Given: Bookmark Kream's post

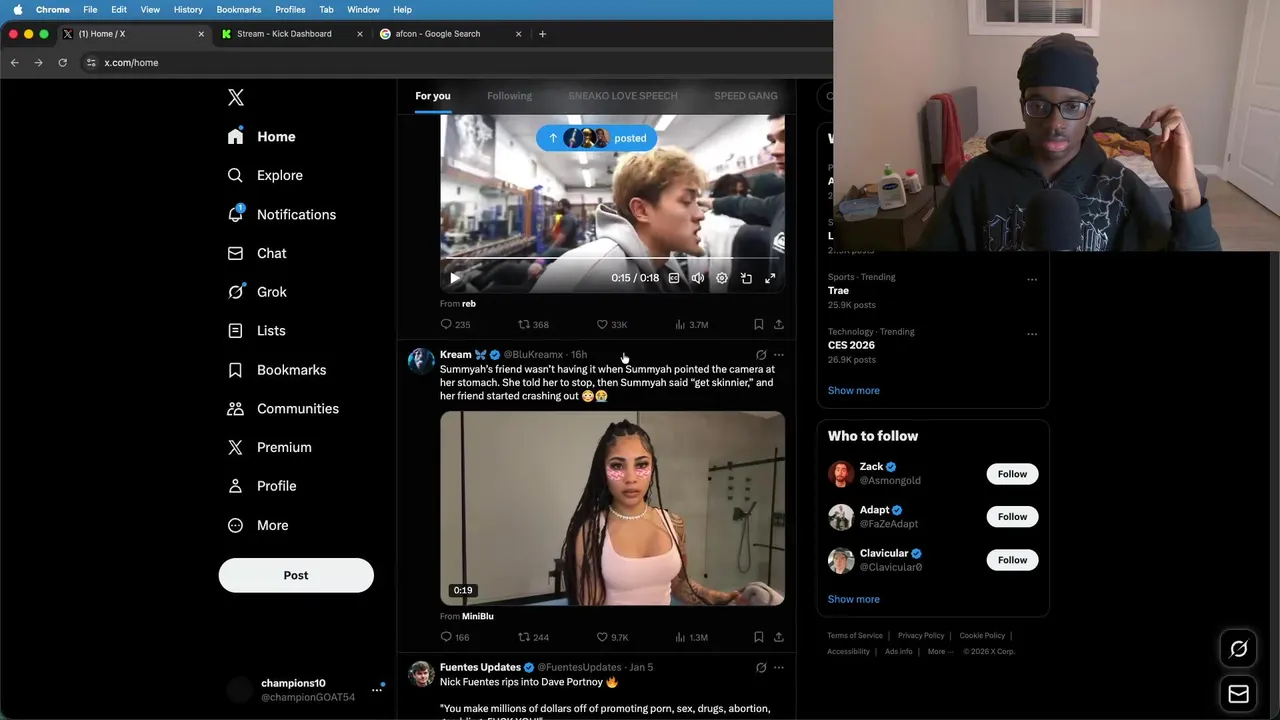Looking at the screenshot, I should coord(758,637).
